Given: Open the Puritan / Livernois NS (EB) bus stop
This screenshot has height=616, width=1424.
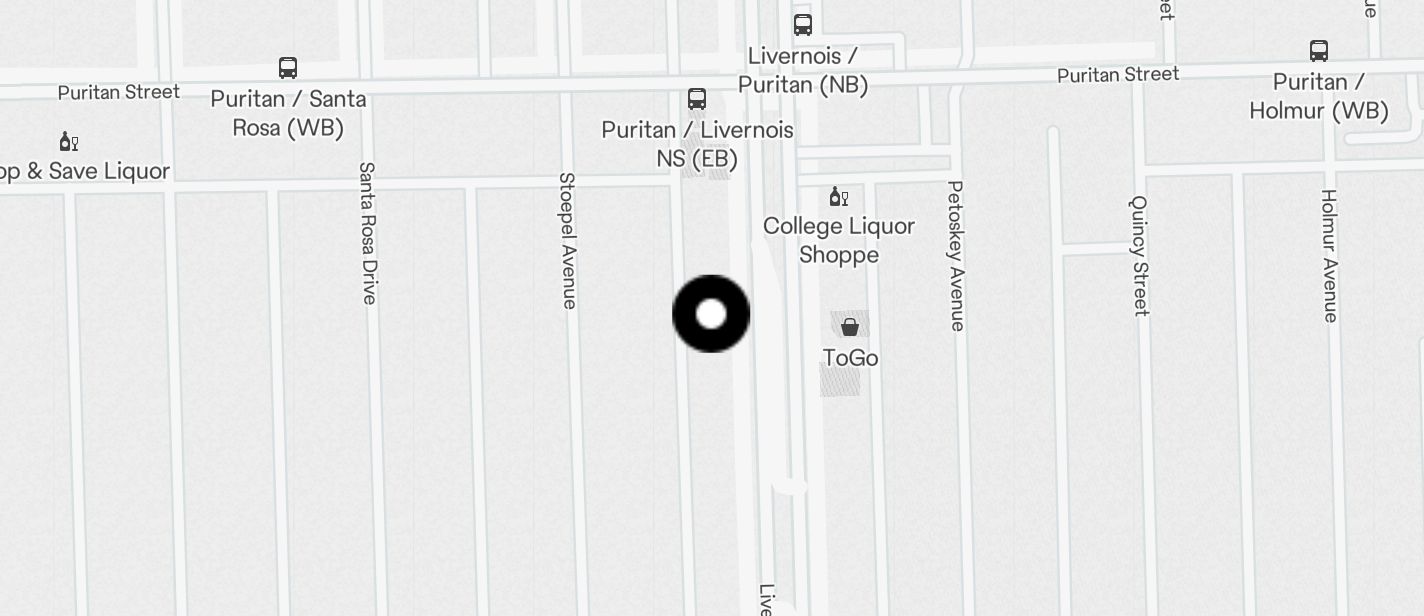Looking at the screenshot, I should click(697, 99).
